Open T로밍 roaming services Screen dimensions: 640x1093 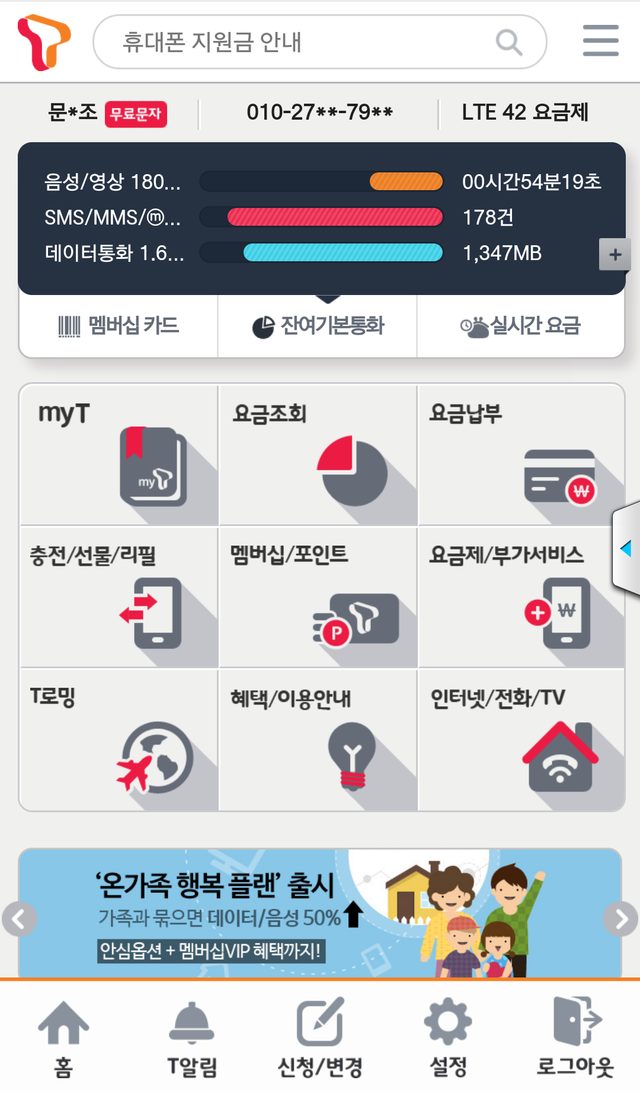pos(119,740)
